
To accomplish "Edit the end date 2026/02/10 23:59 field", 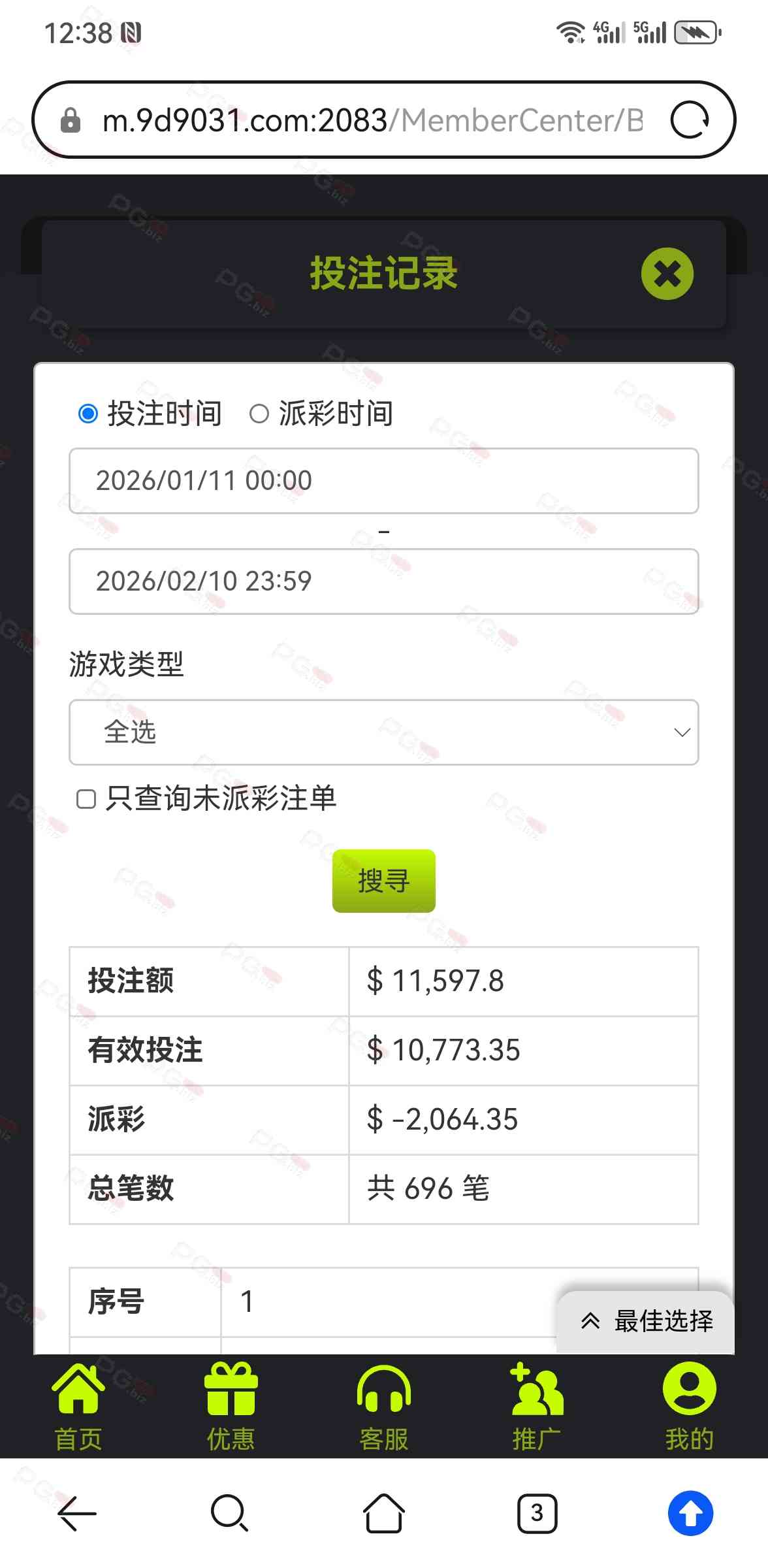I will point(383,581).
